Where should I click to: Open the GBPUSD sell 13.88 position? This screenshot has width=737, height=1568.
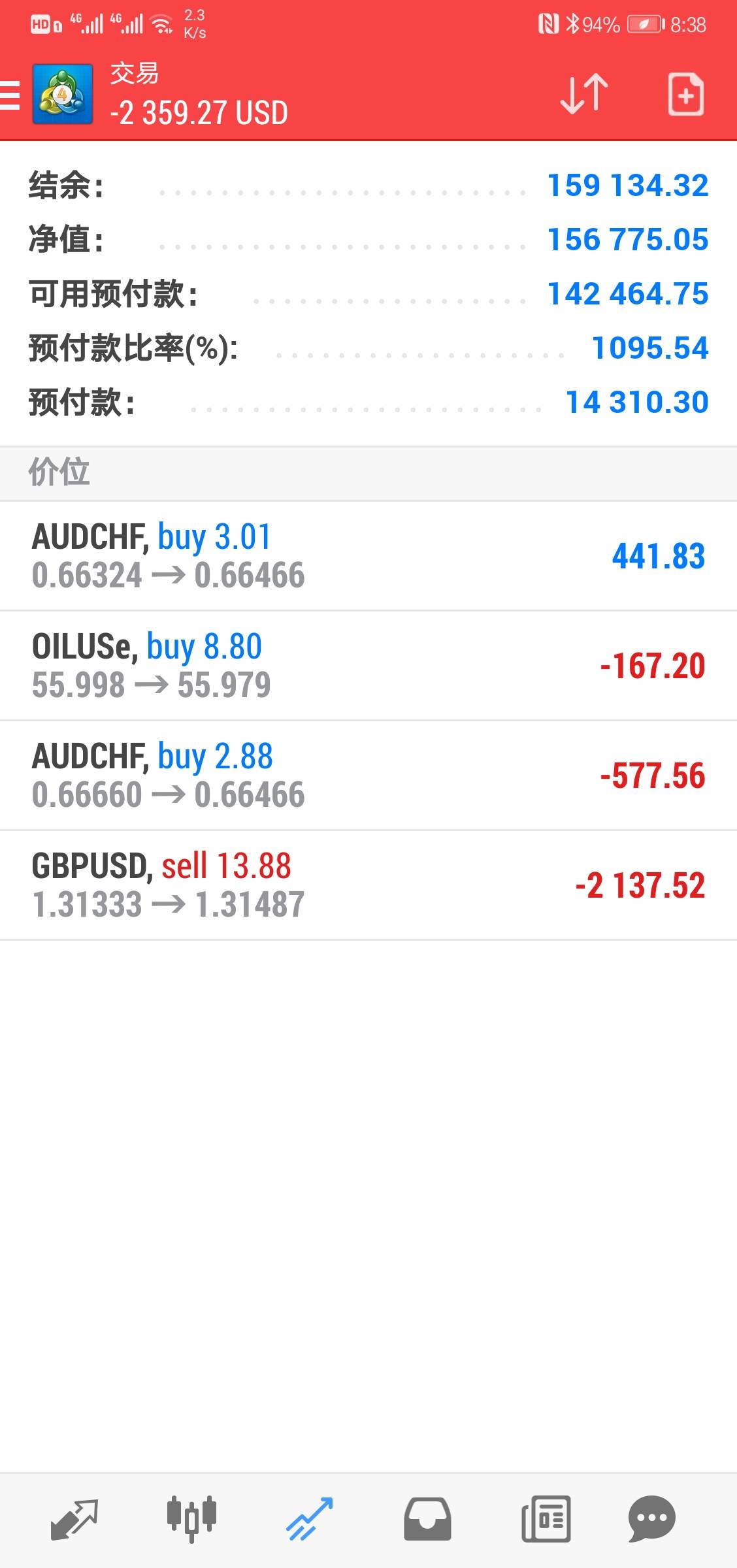pyautogui.click(x=368, y=886)
